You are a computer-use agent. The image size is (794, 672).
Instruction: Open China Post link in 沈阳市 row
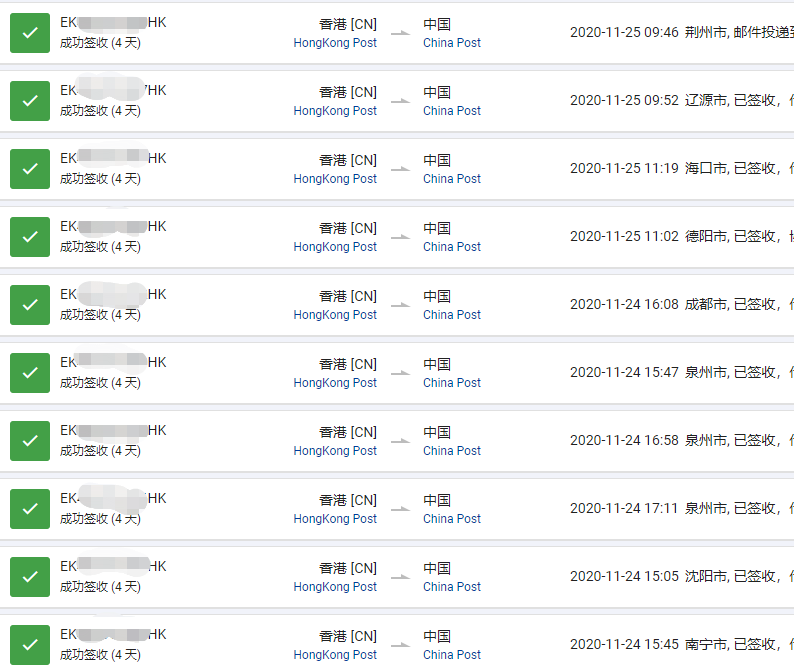click(451, 587)
